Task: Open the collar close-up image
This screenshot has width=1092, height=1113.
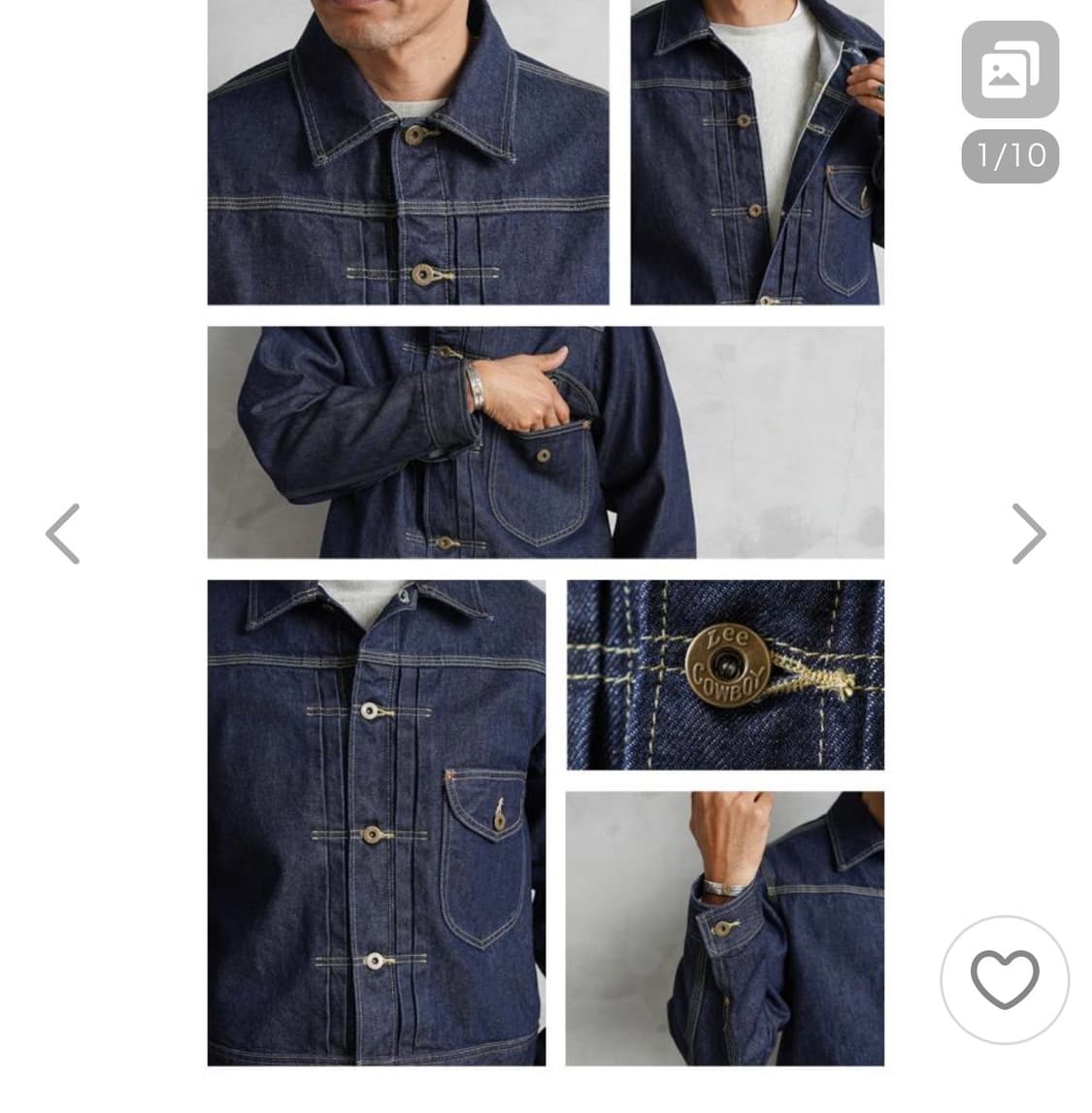Action: click(408, 150)
